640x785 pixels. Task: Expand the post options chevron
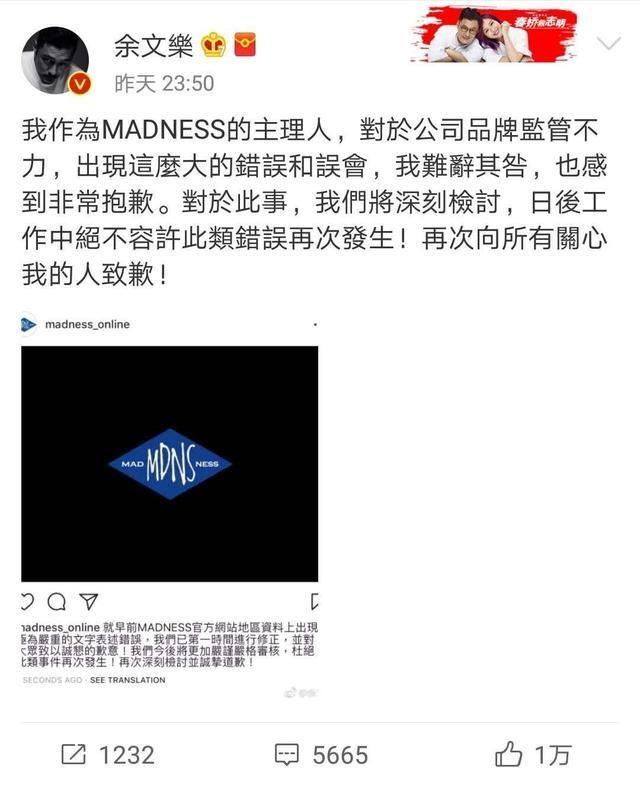pyautogui.click(x=608, y=44)
